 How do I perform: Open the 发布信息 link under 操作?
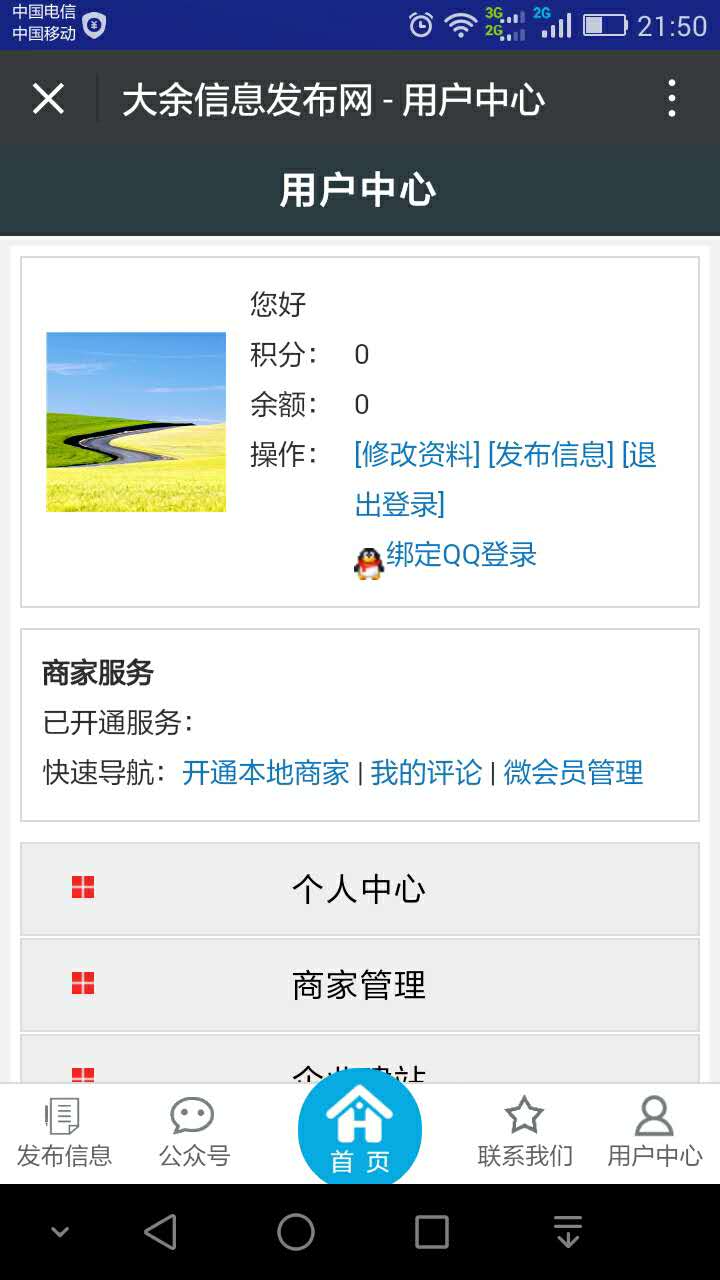[x=550, y=455]
